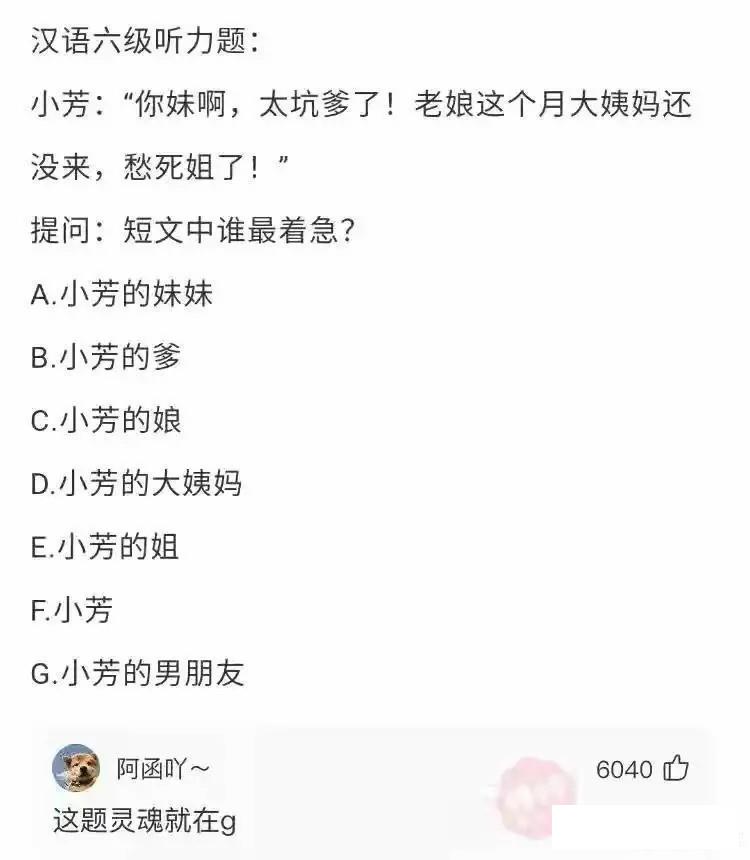Like the comment by 阿函吖～
Viewport: 750px width, 860px height.
677,769
